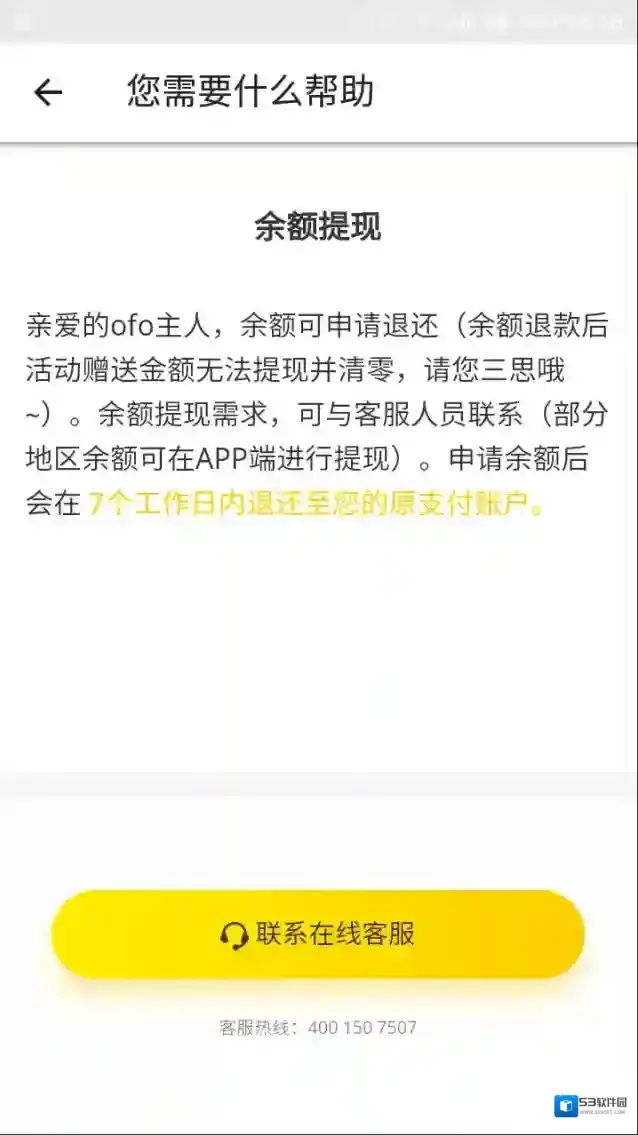Go back using the arrow icon
The image size is (638, 1135).
48,92
